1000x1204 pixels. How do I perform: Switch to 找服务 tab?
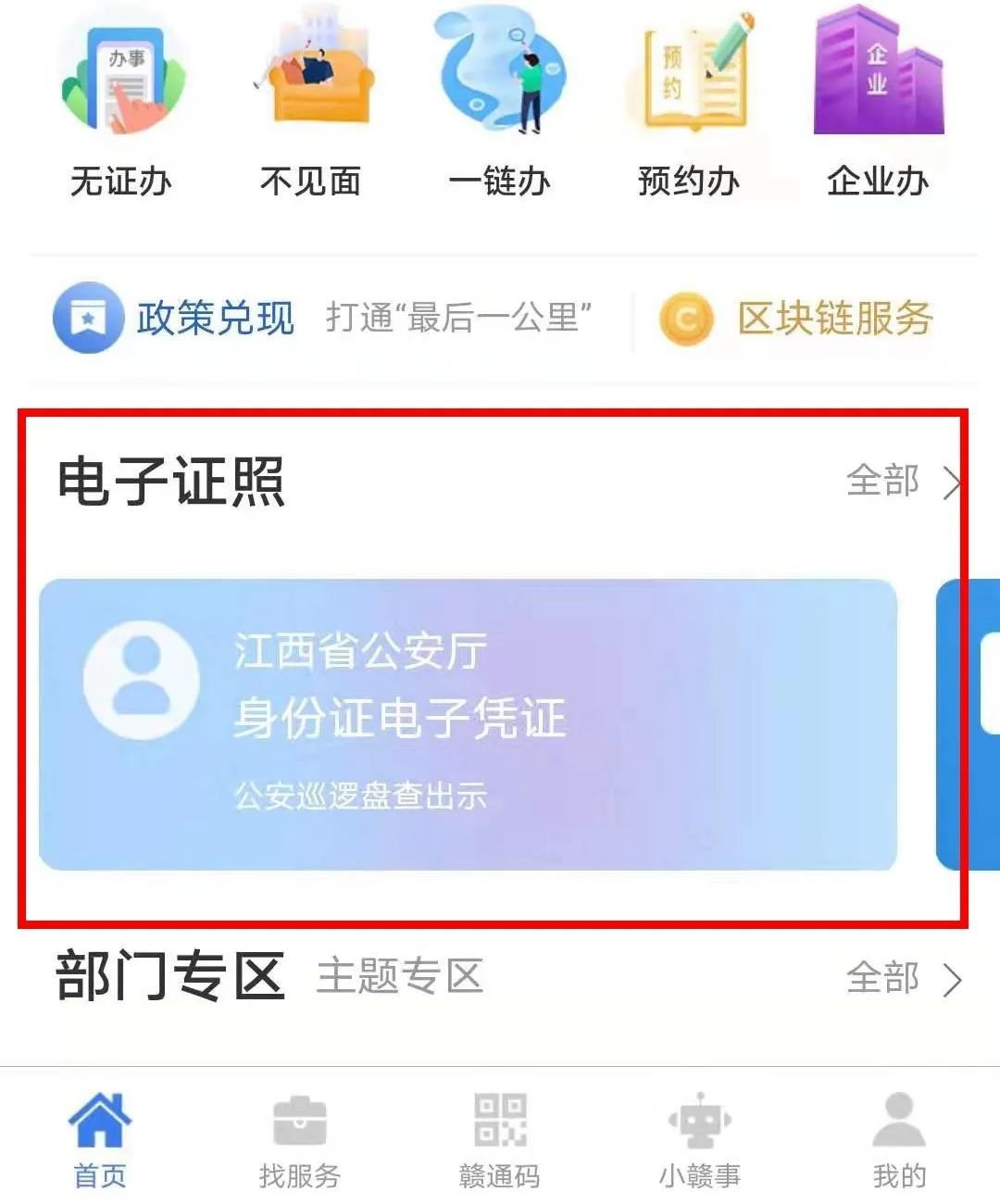coord(300,1141)
